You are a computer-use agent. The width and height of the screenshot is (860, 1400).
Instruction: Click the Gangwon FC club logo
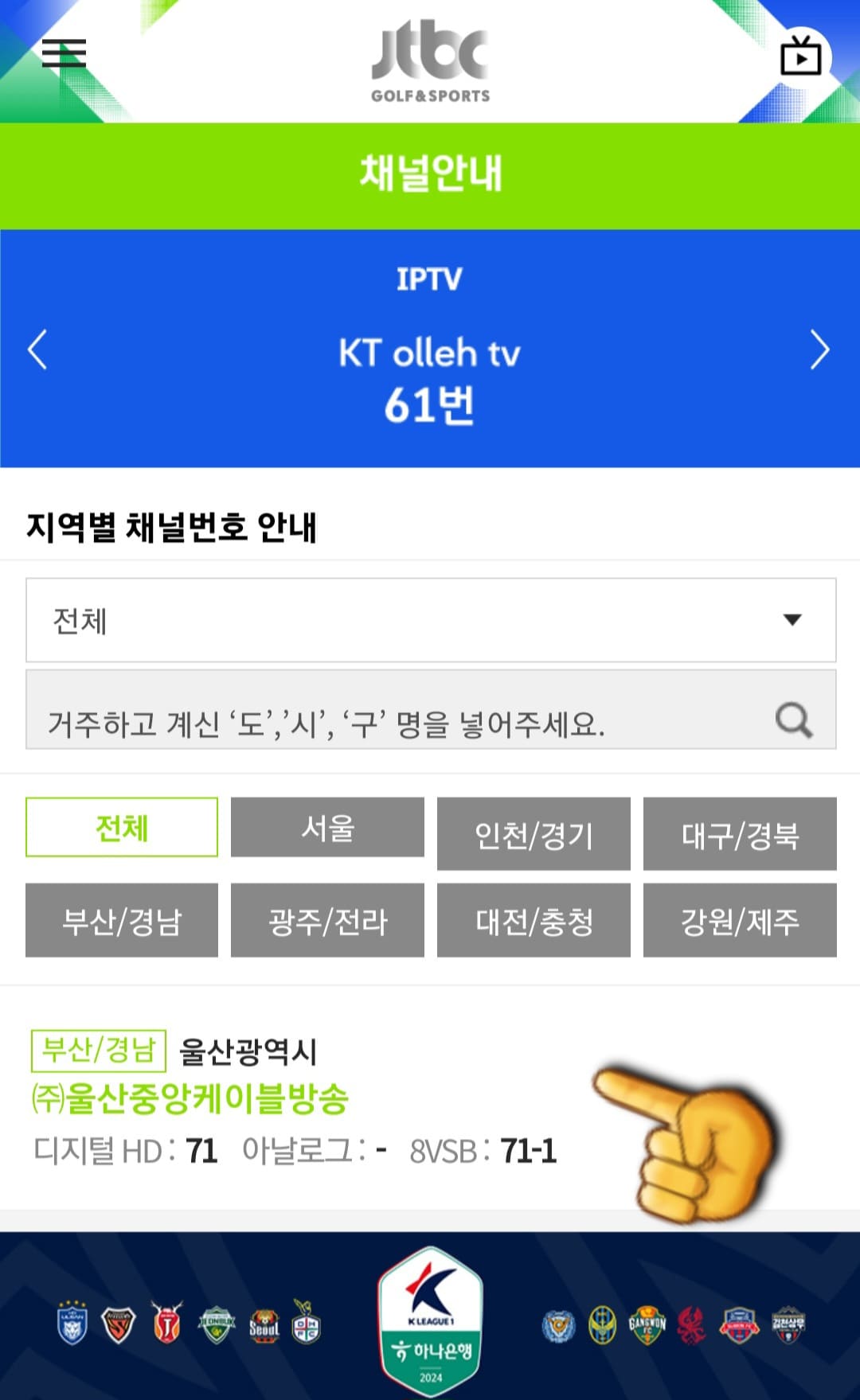(x=649, y=1324)
